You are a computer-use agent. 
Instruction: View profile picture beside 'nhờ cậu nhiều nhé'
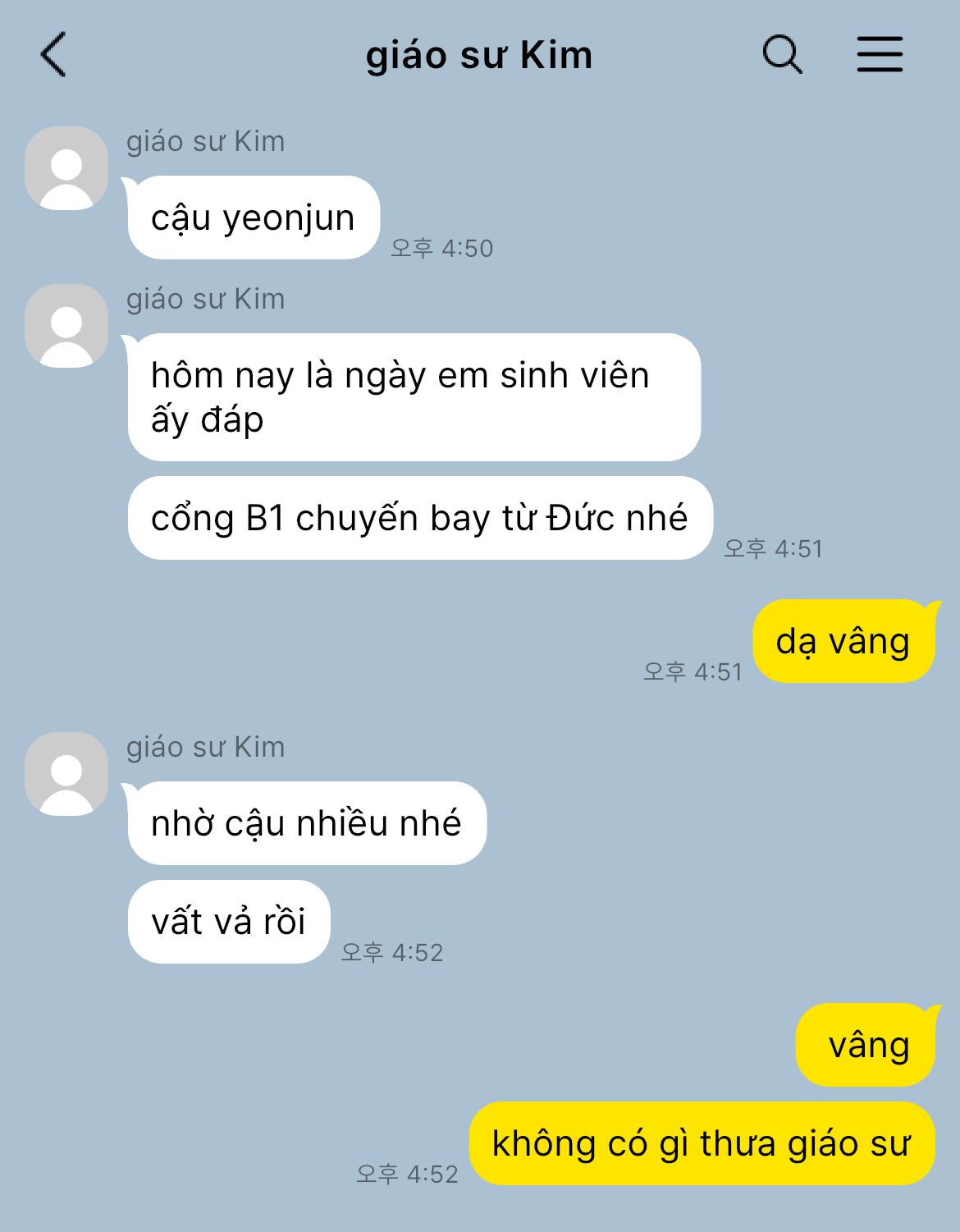(66, 774)
